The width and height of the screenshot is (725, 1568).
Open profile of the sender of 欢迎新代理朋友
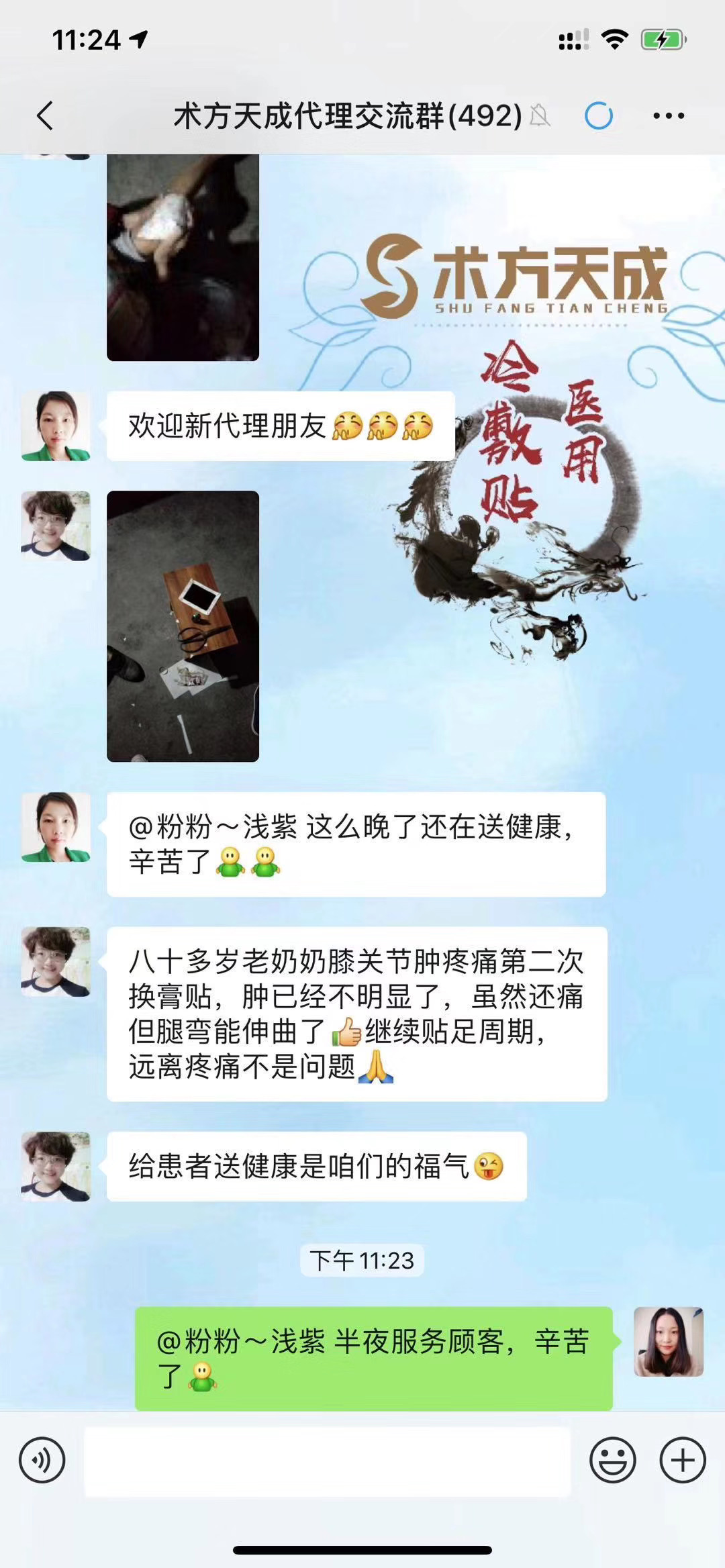(56, 426)
